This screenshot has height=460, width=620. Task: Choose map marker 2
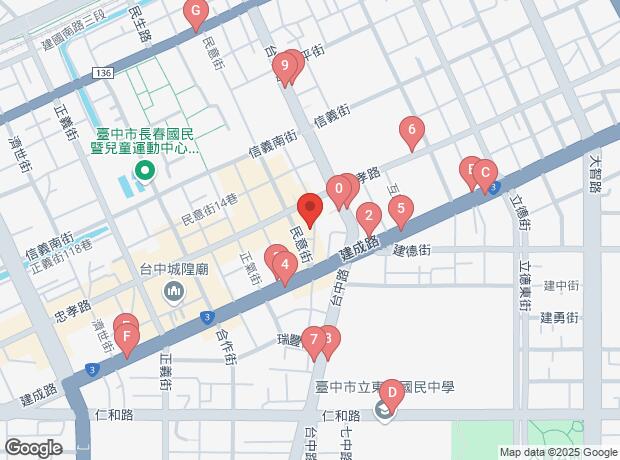tap(369, 215)
